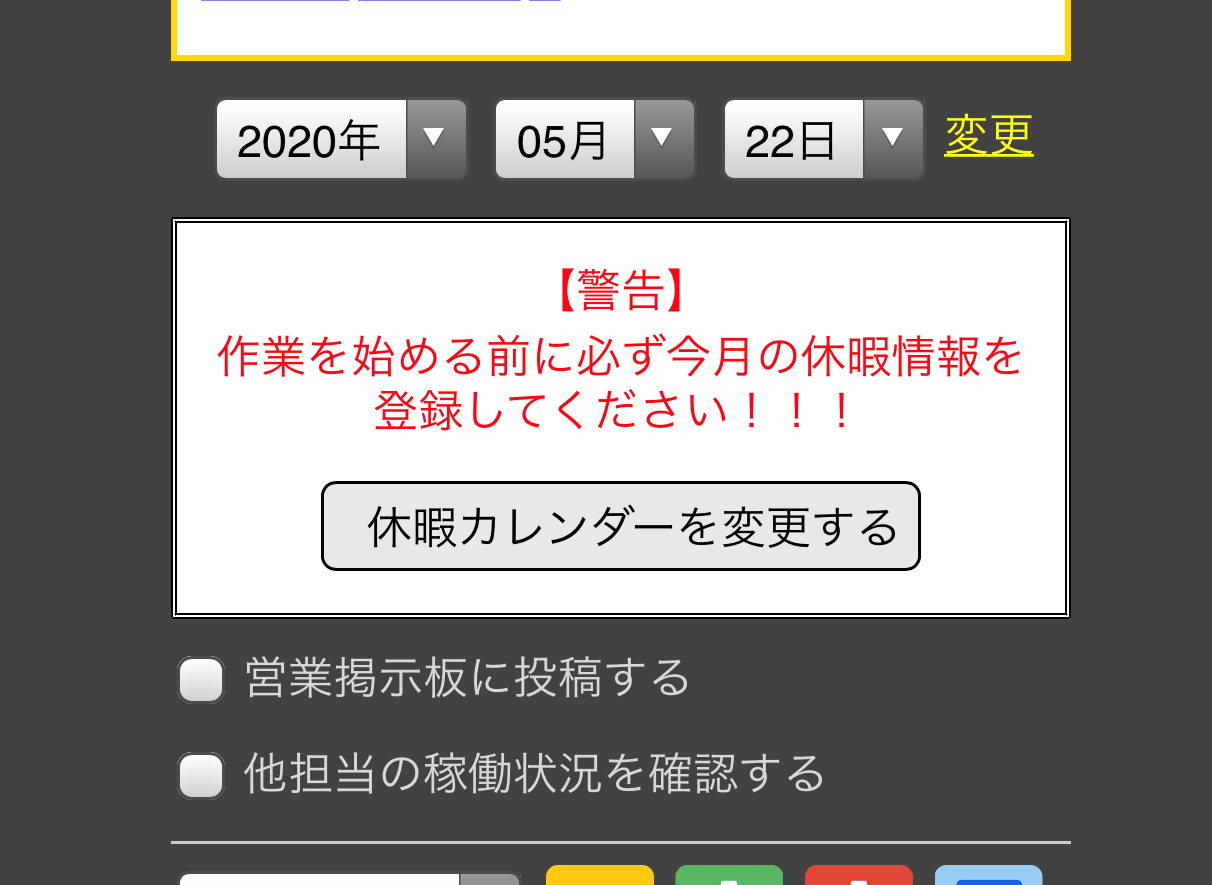Open the 2020年 year dropdown

(x=341, y=139)
